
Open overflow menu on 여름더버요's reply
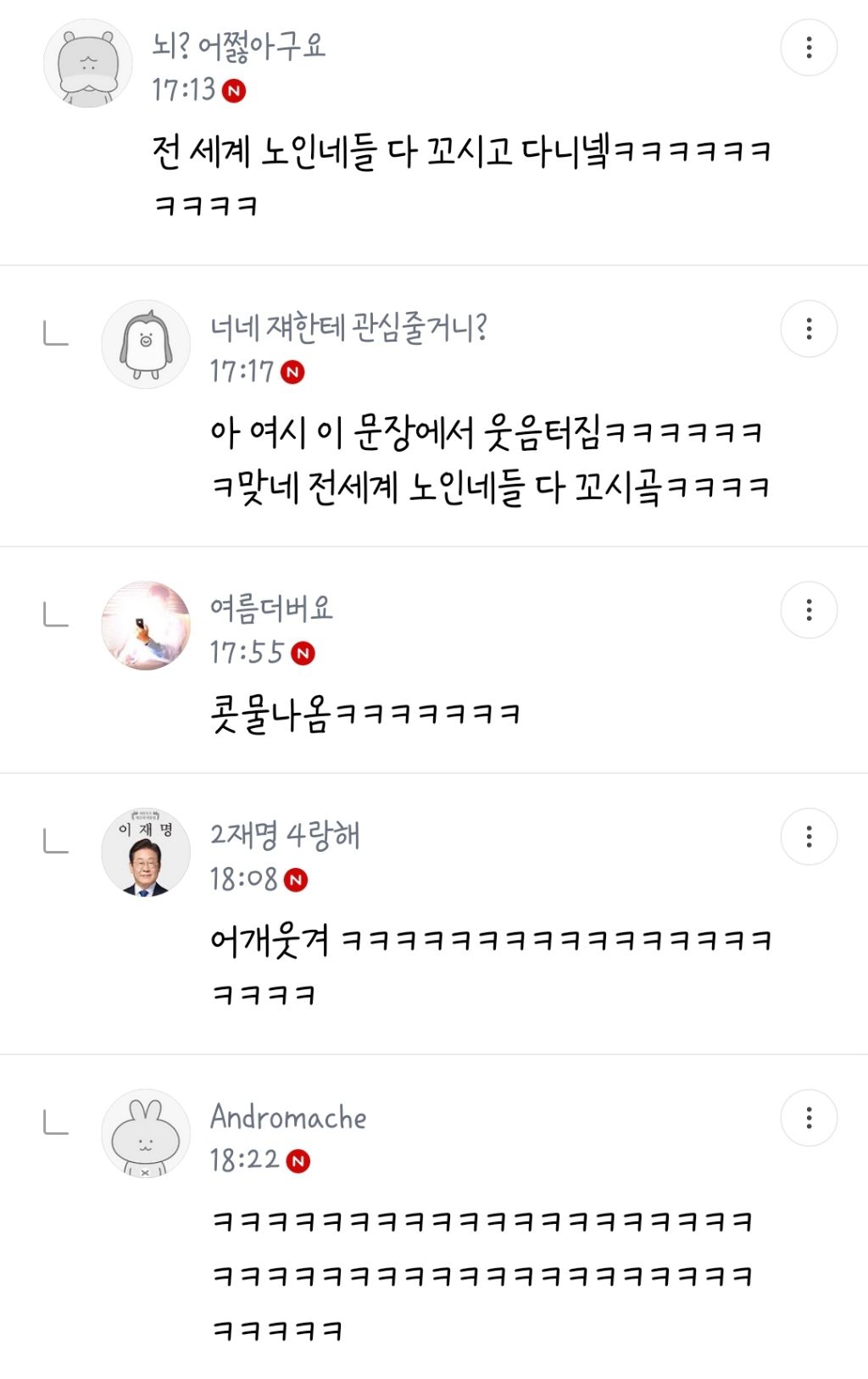click(x=809, y=609)
